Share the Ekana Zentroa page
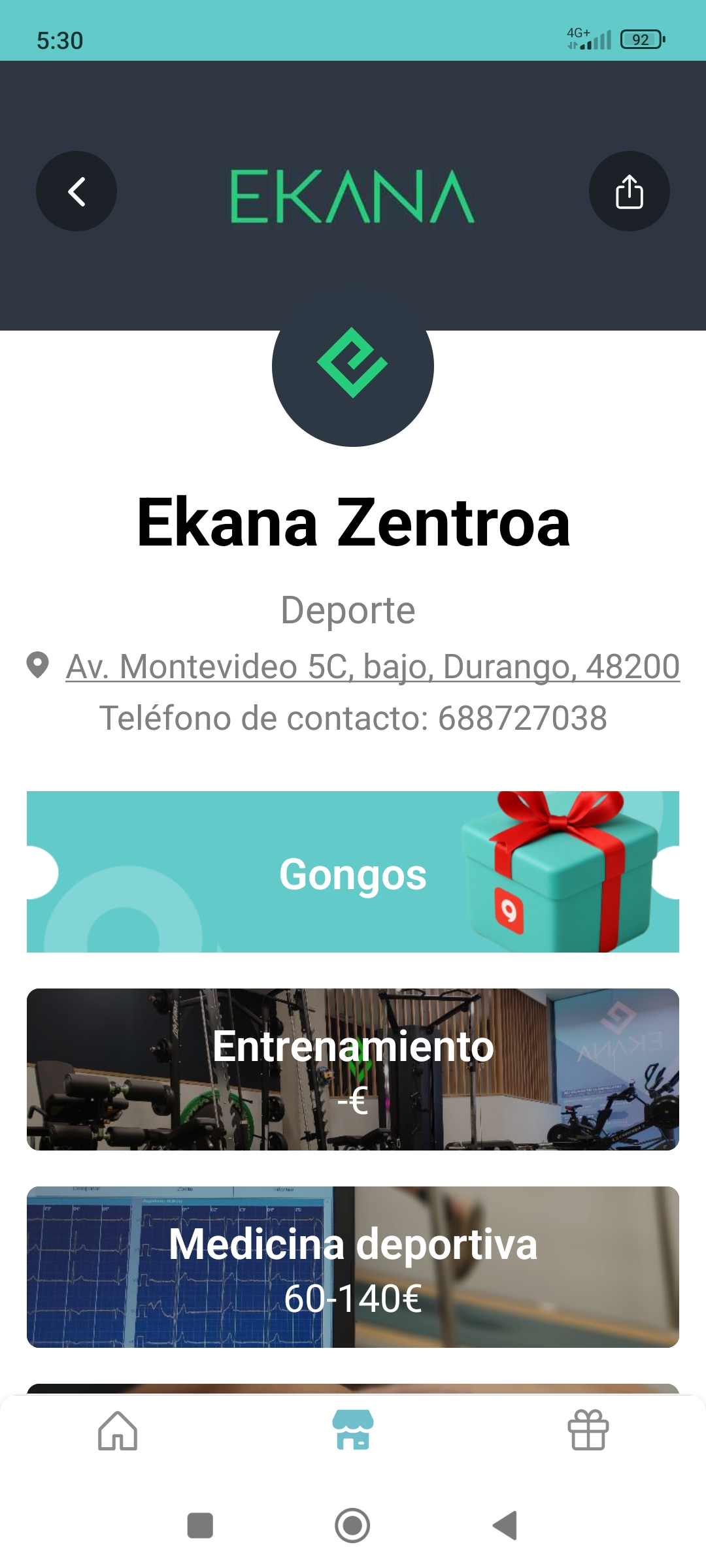The height and width of the screenshot is (1568, 706). click(x=629, y=191)
